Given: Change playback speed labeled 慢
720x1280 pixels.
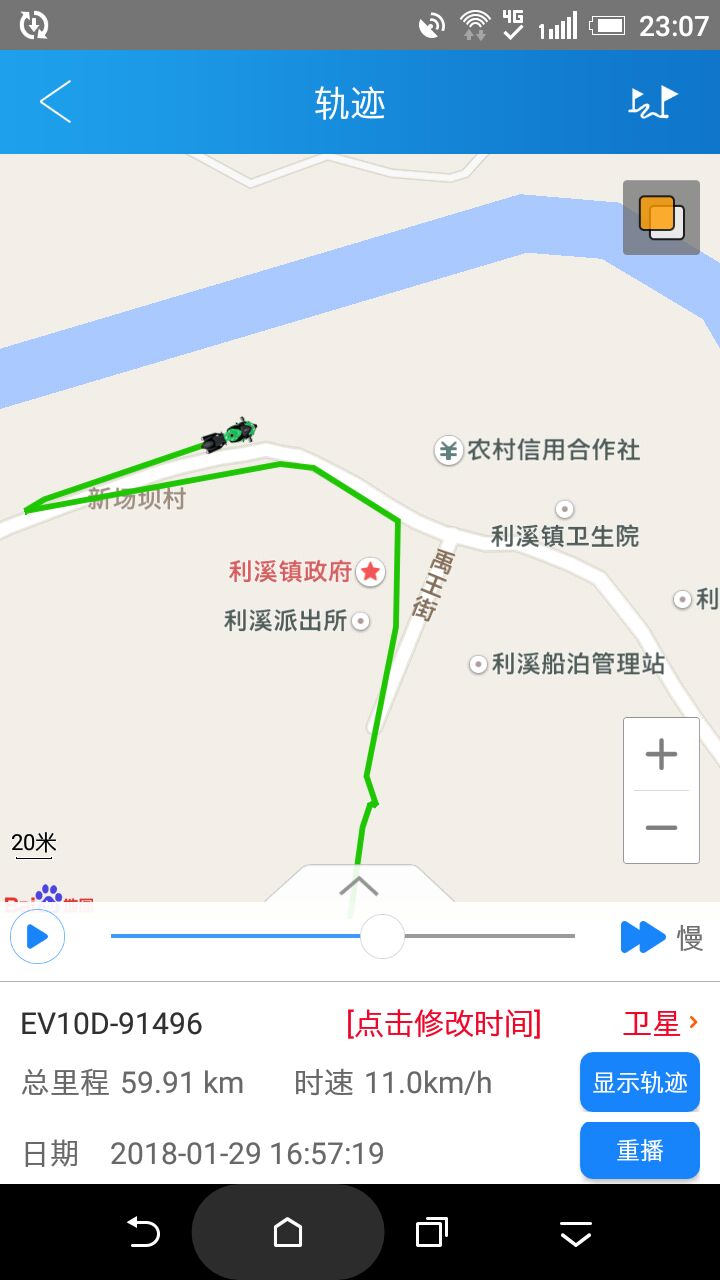Looking at the screenshot, I should [x=661, y=937].
